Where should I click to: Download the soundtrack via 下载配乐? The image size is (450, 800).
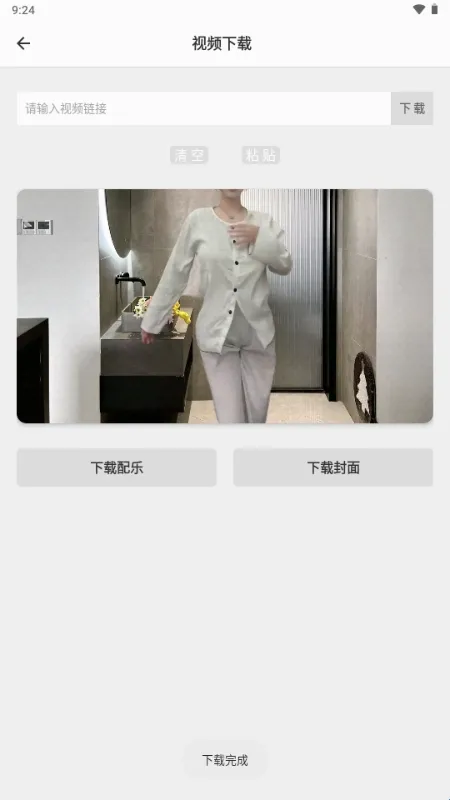coord(117,467)
